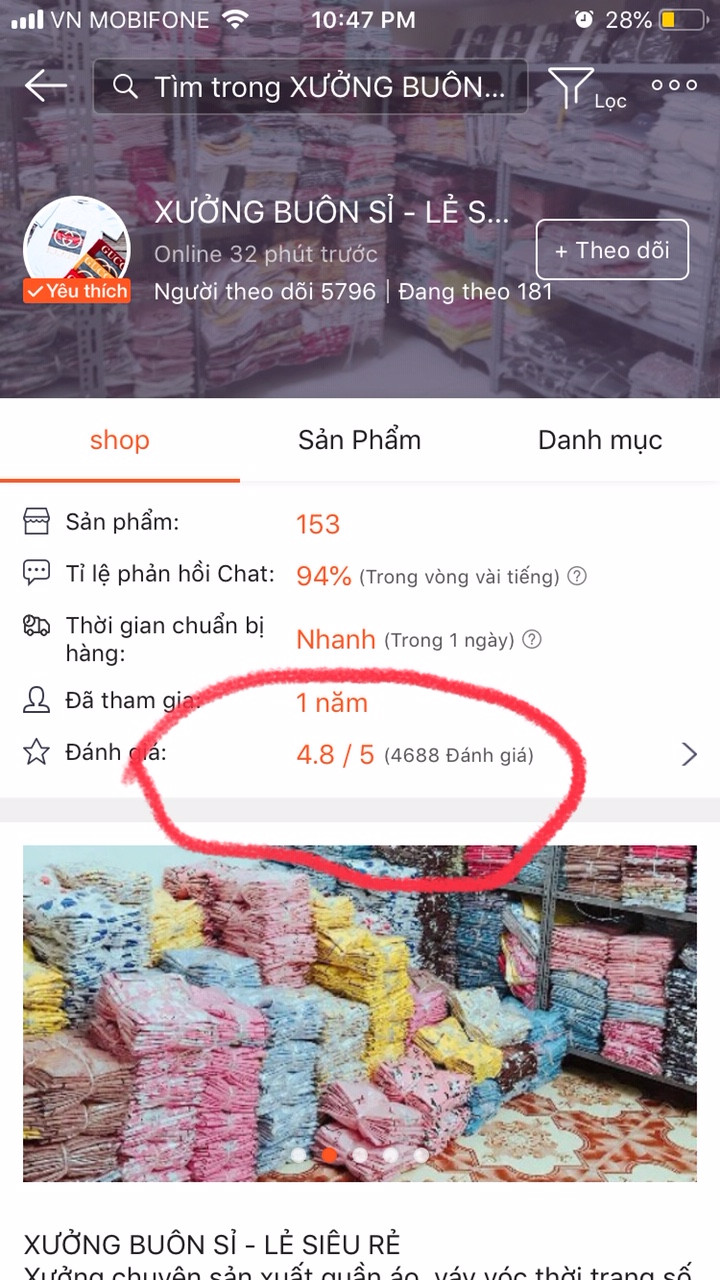Screen dimensions: 720x1280
Task: Open the 4688 Đánh giá reviews link
Action: point(461,755)
